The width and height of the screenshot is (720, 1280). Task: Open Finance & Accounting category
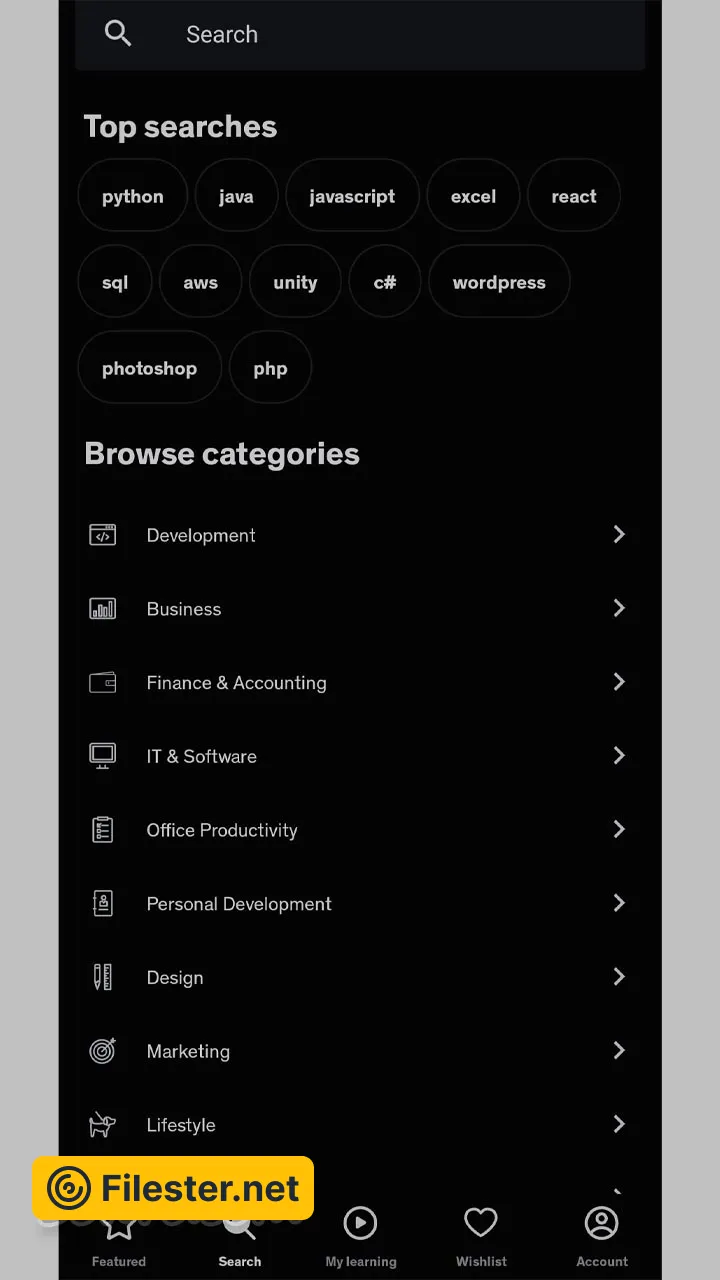pyautogui.click(x=358, y=683)
